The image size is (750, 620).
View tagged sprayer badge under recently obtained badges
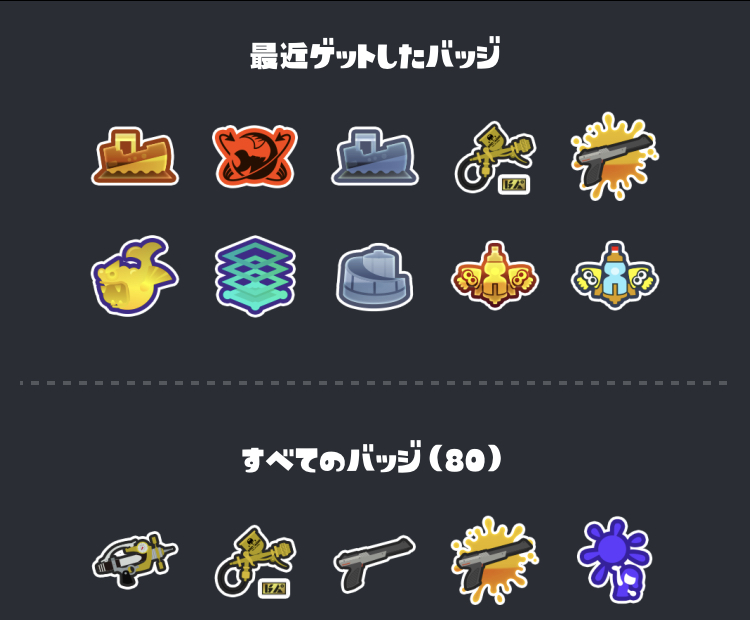[x=495, y=158]
